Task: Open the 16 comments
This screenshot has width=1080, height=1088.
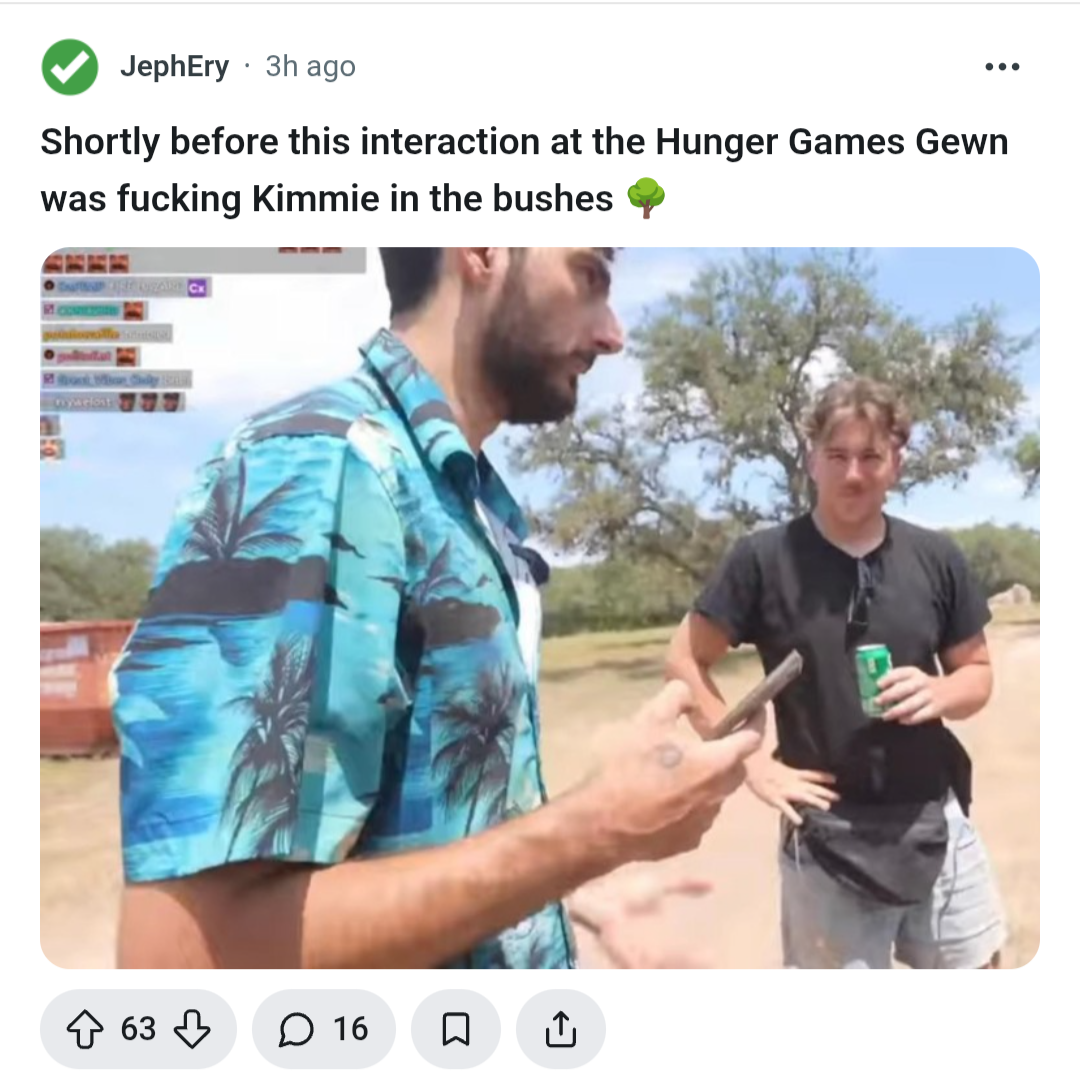Action: [x=323, y=1028]
